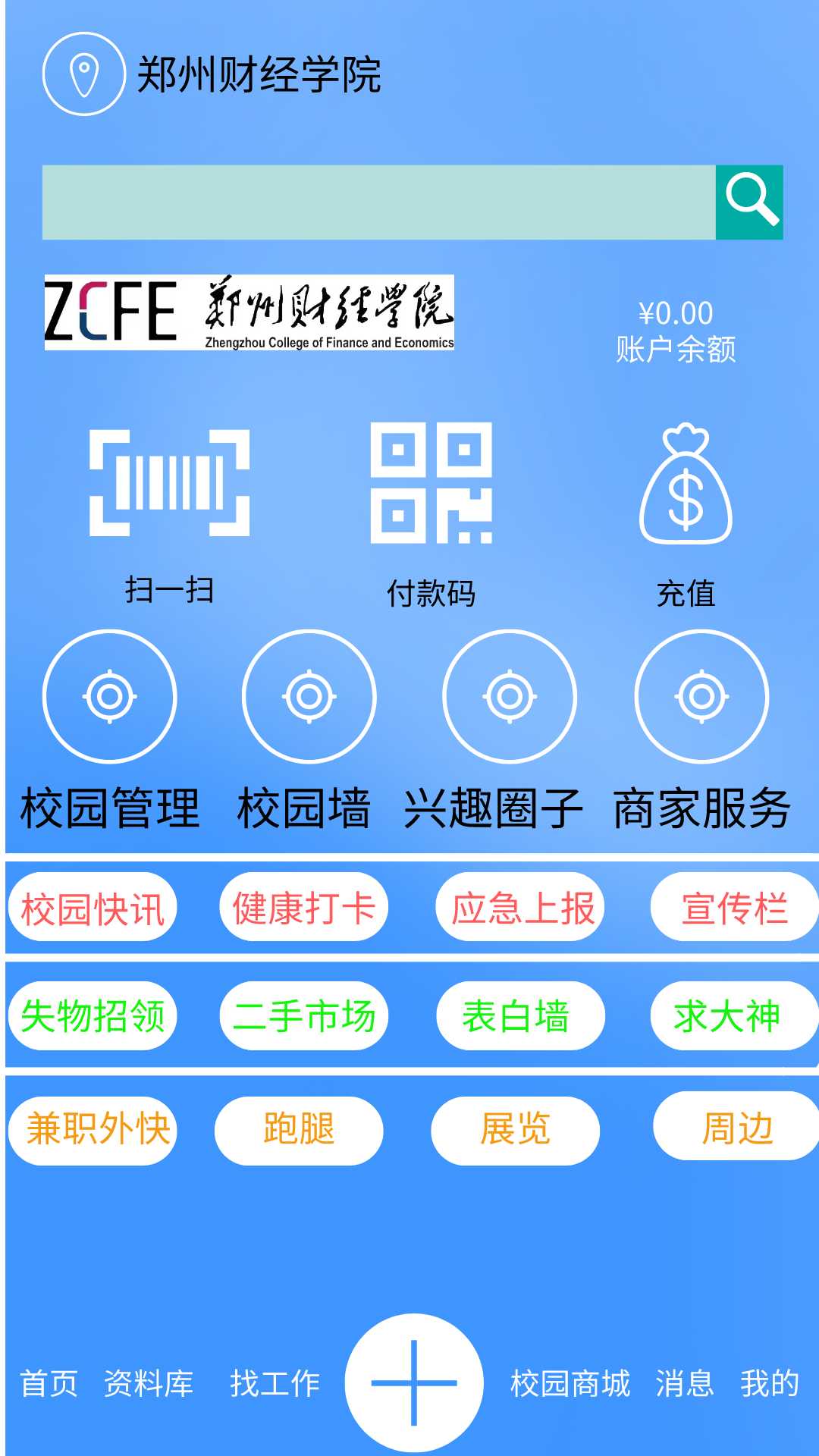
Task: Select the 应急上报 chip
Action: (x=521, y=907)
